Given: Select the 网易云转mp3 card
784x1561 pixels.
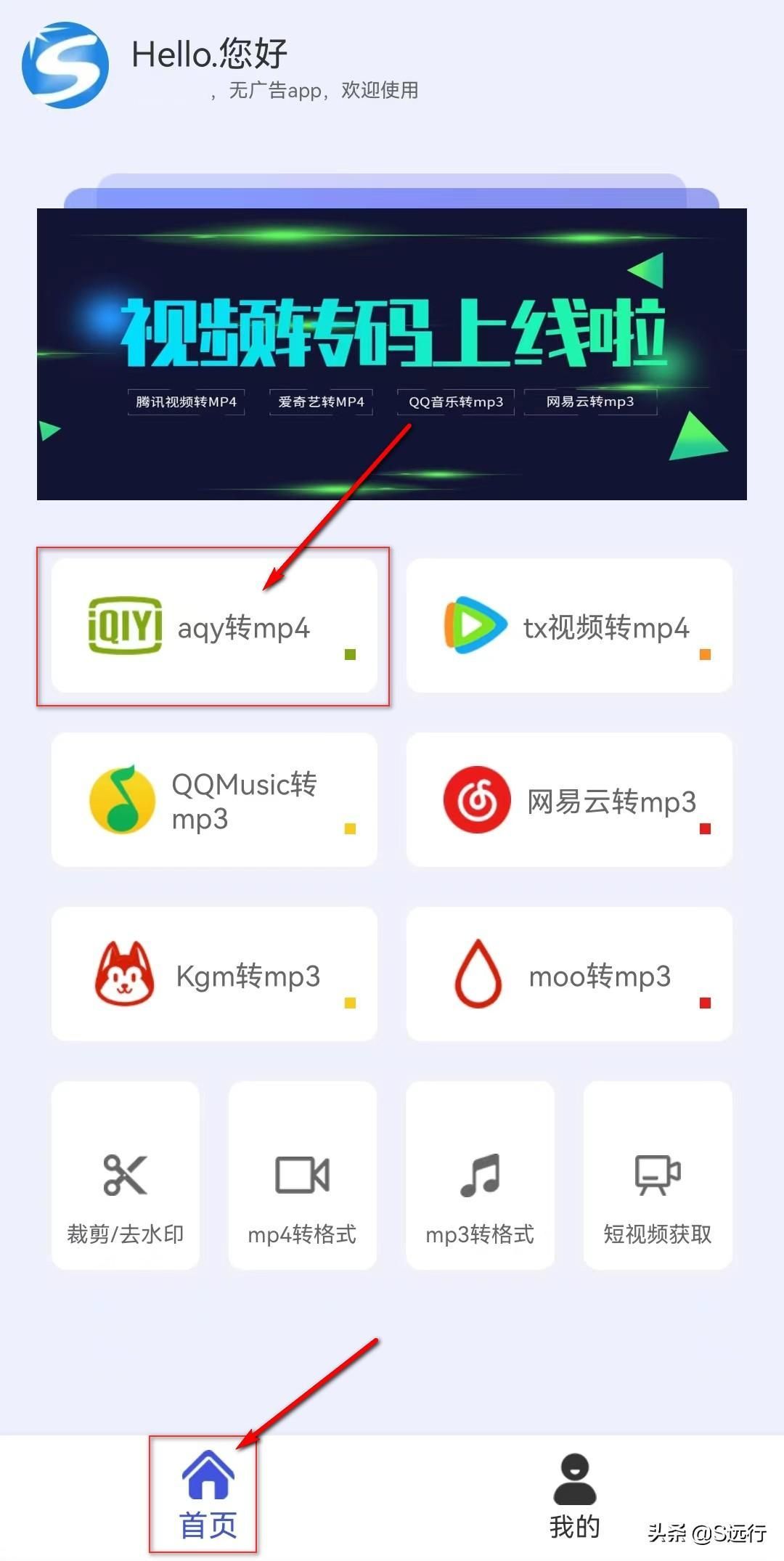Looking at the screenshot, I should (x=569, y=800).
